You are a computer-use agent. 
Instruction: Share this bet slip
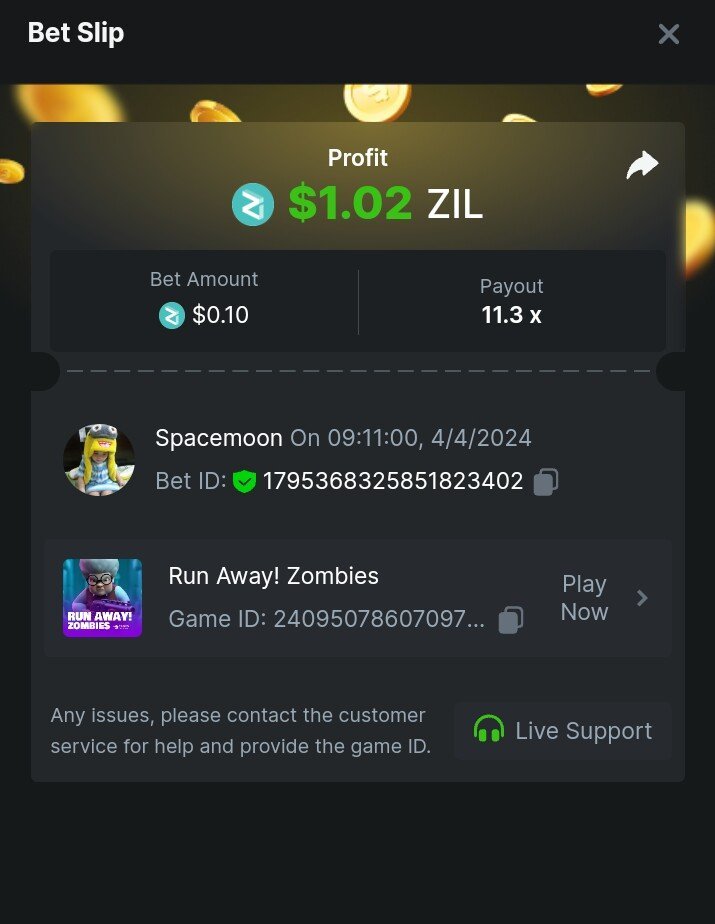pyautogui.click(x=642, y=165)
